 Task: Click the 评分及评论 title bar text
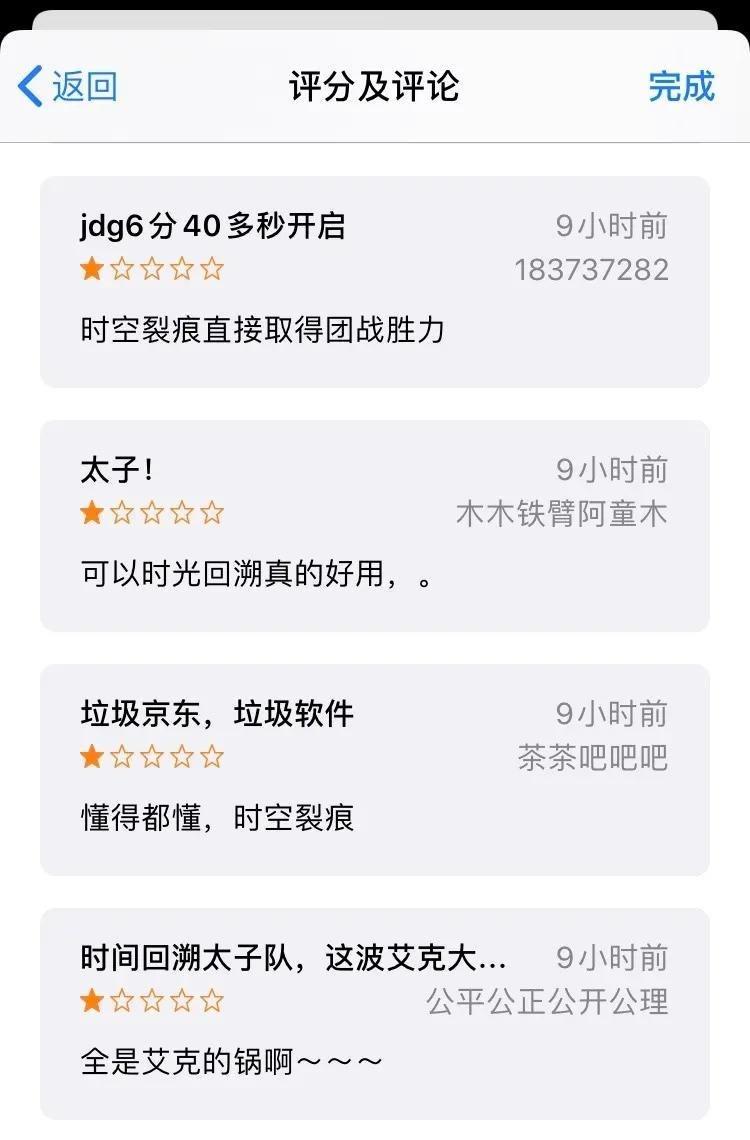(x=375, y=86)
